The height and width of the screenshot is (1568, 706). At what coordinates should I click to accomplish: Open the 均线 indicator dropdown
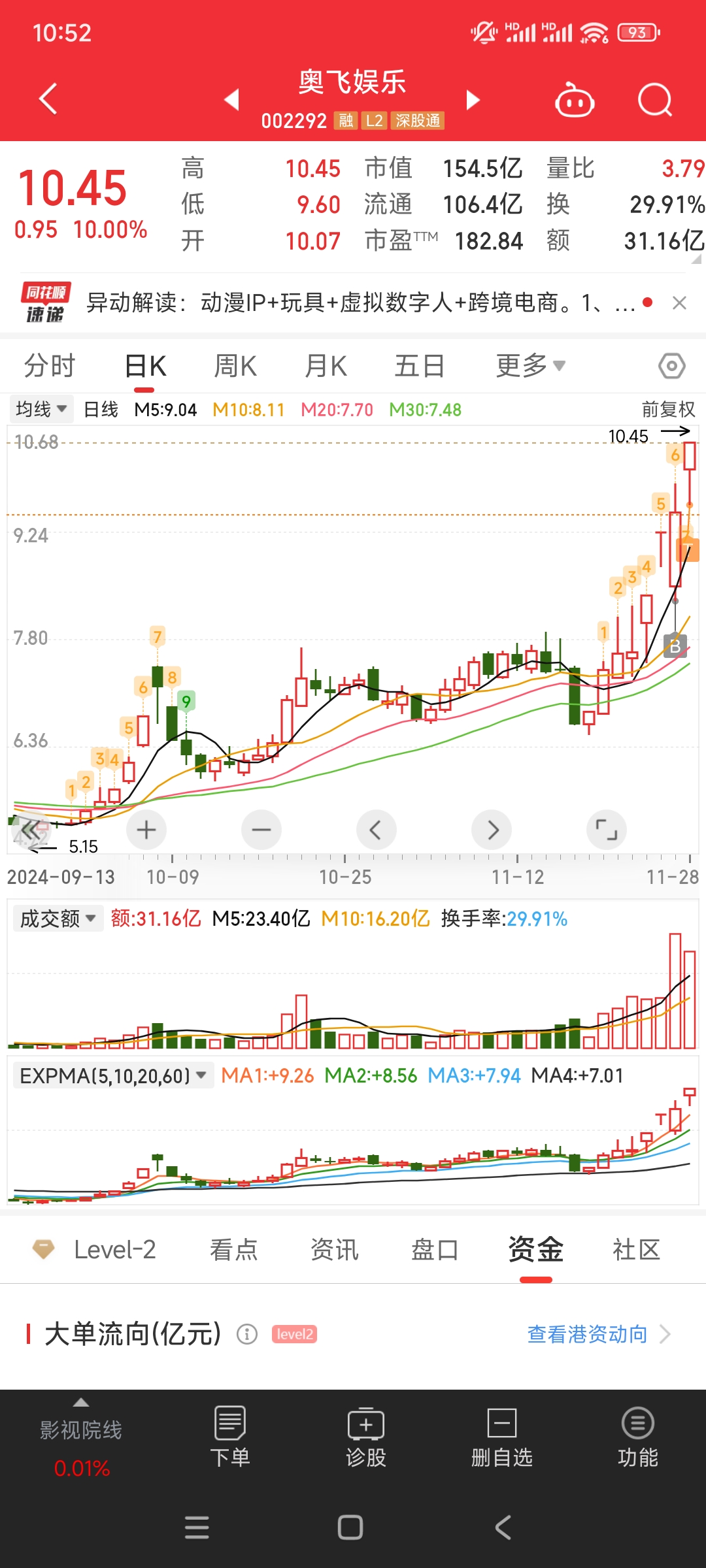point(41,408)
